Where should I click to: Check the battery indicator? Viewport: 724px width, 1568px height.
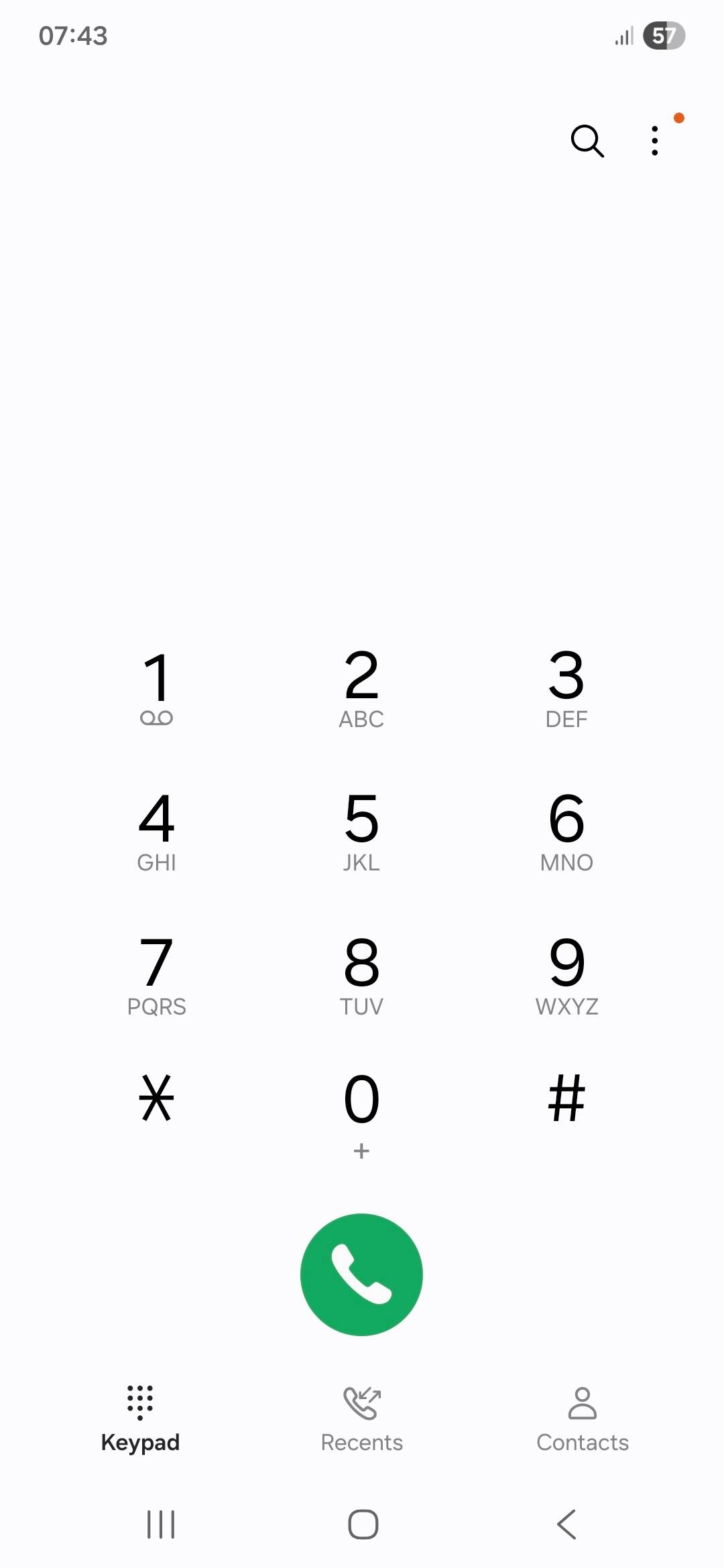[x=664, y=36]
